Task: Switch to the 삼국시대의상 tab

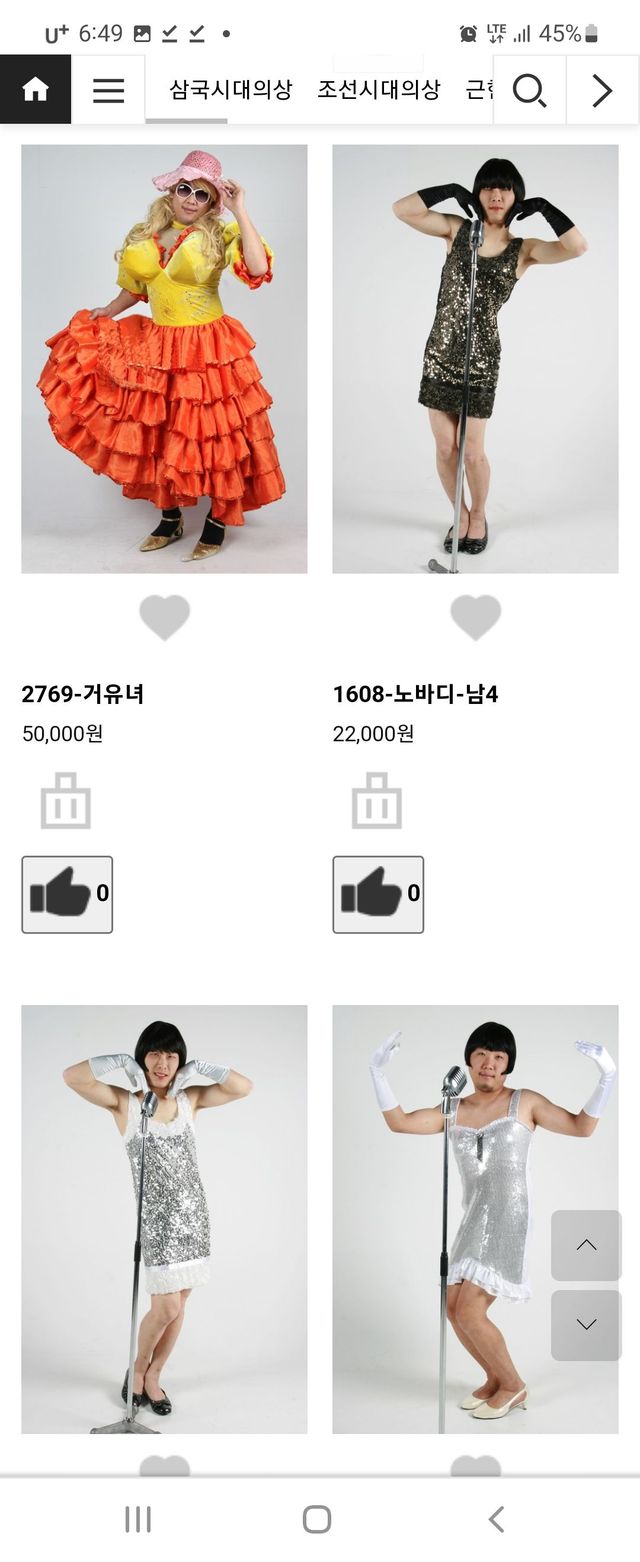Action: [x=230, y=89]
